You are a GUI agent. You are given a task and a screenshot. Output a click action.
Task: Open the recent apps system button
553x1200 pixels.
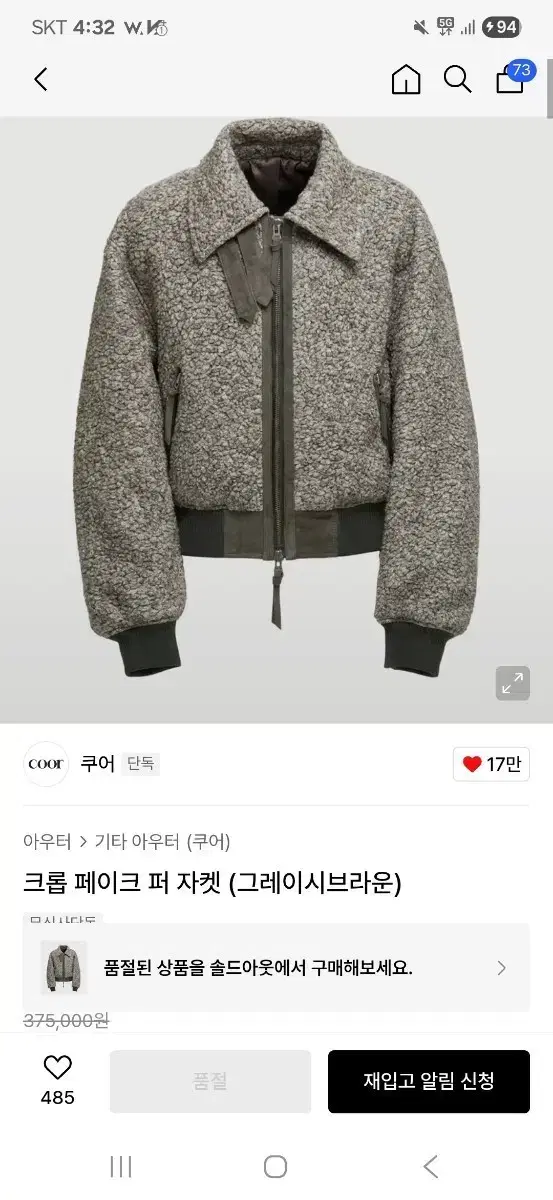121,1166
